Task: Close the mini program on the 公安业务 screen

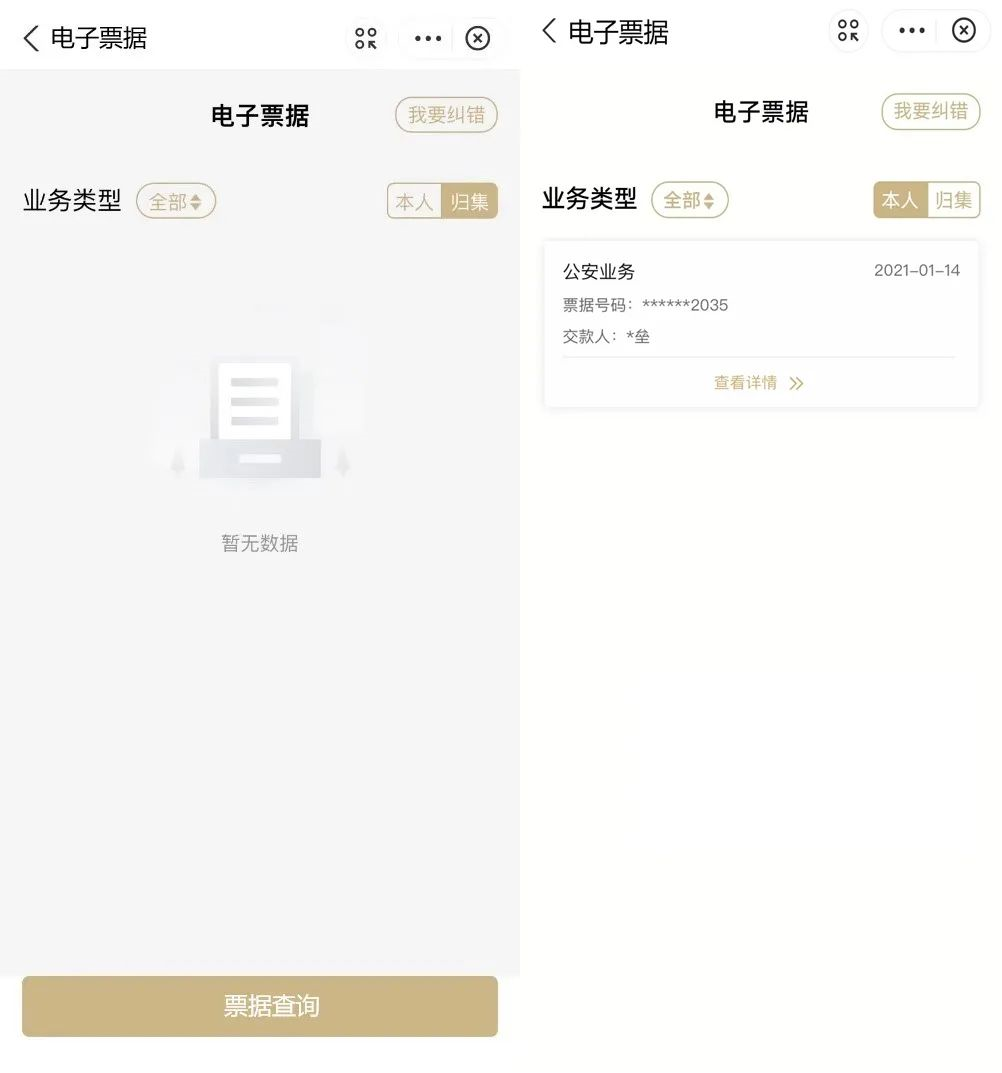Action: 963,31
